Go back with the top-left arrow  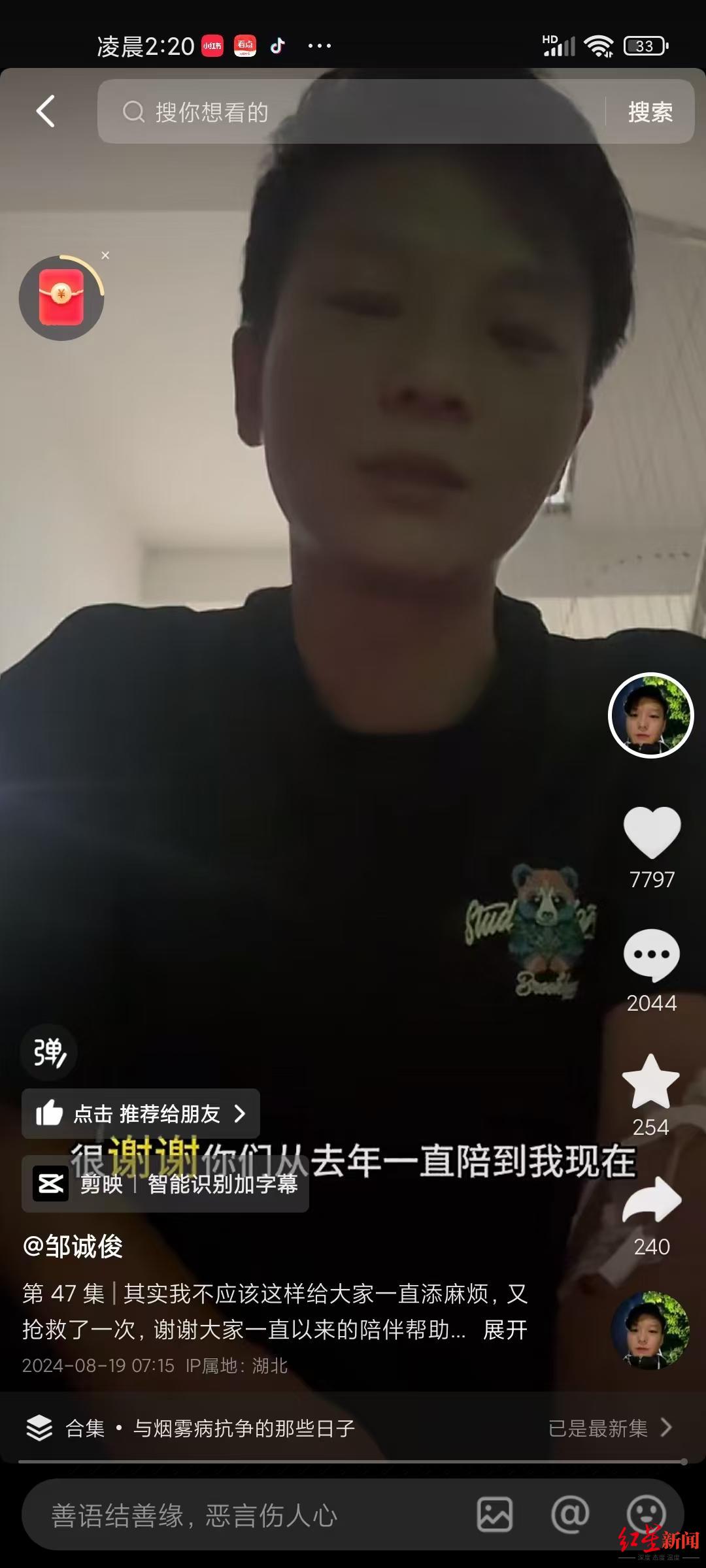[46, 112]
